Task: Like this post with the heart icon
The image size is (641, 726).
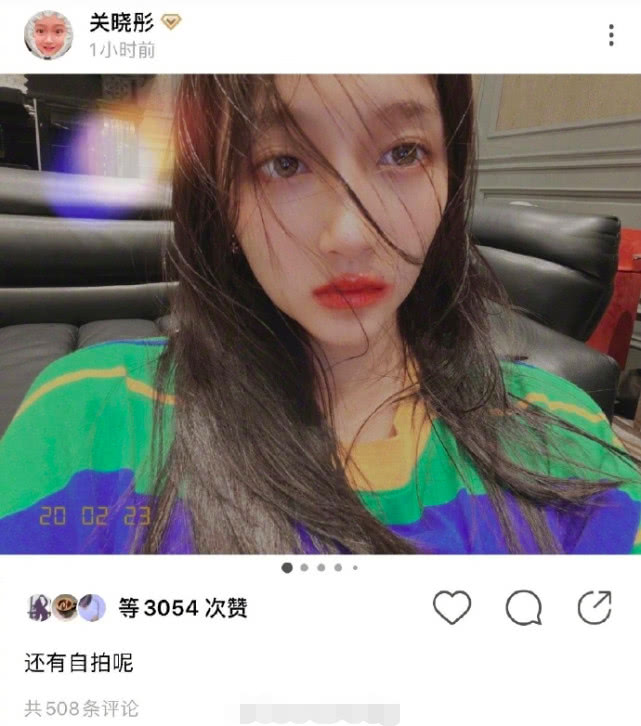Action: (452, 607)
